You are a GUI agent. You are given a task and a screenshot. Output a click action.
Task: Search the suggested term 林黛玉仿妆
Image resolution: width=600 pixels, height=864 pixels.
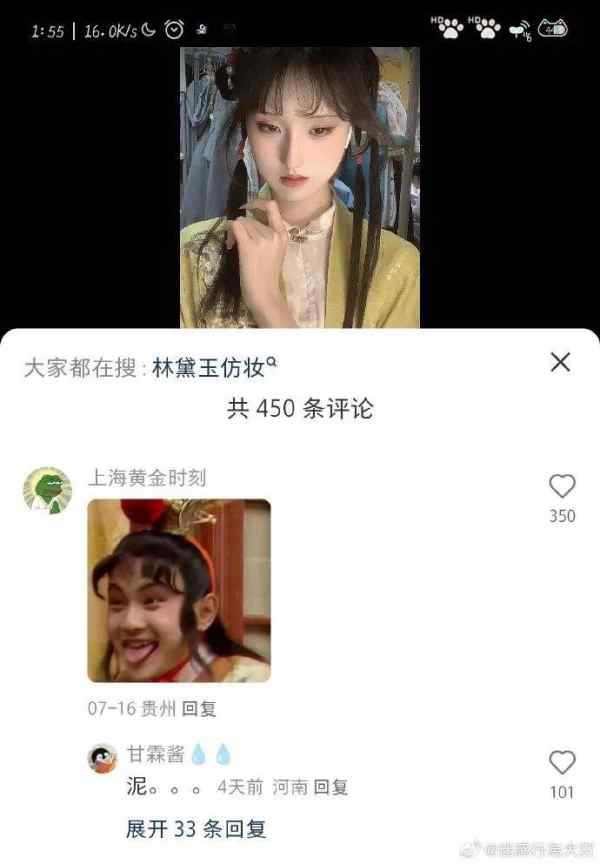pyautogui.click(x=208, y=367)
